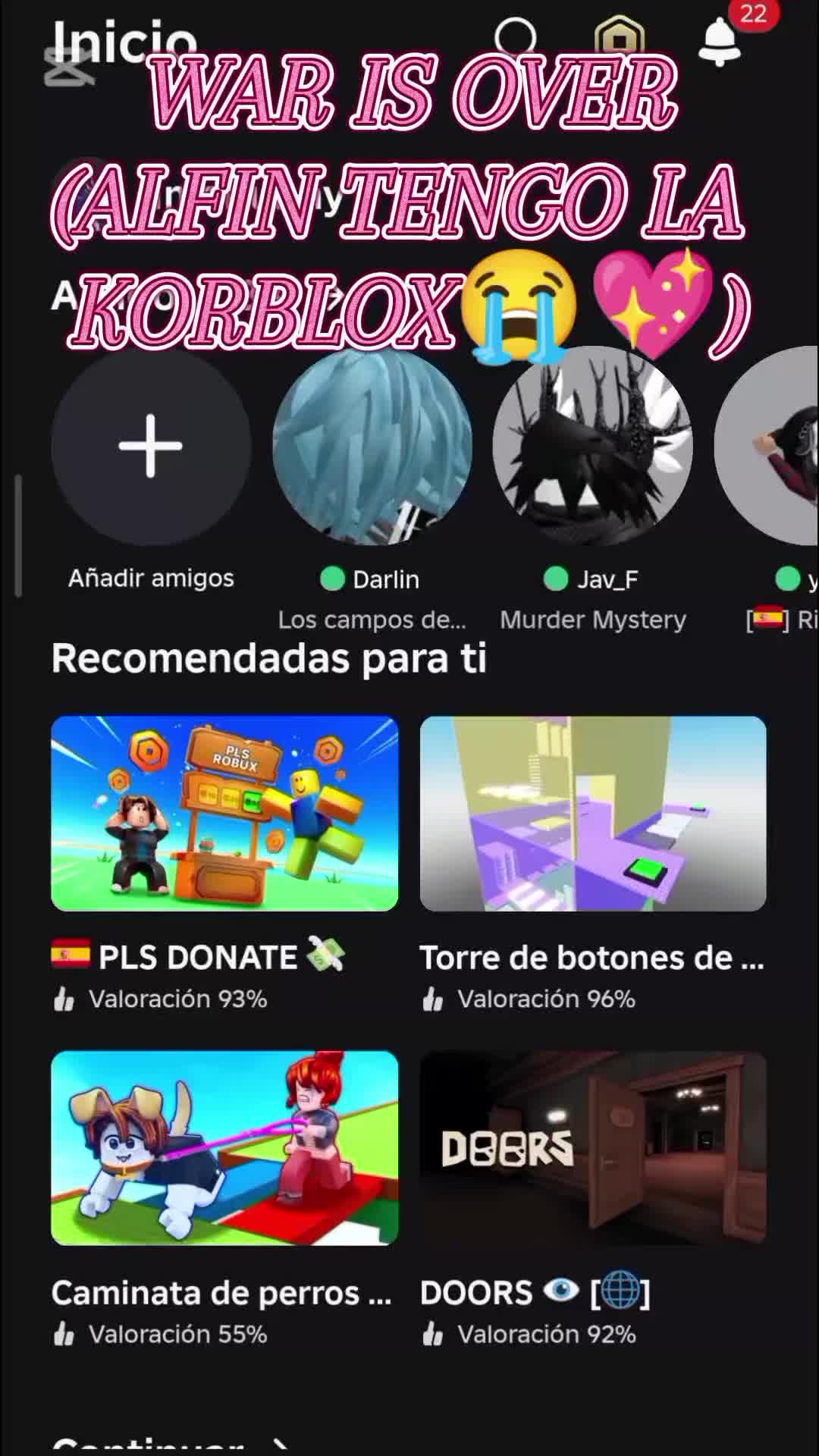The width and height of the screenshot is (819, 1456).
Task: Launch Caminata de perros game card
Action: (224, 1148)
